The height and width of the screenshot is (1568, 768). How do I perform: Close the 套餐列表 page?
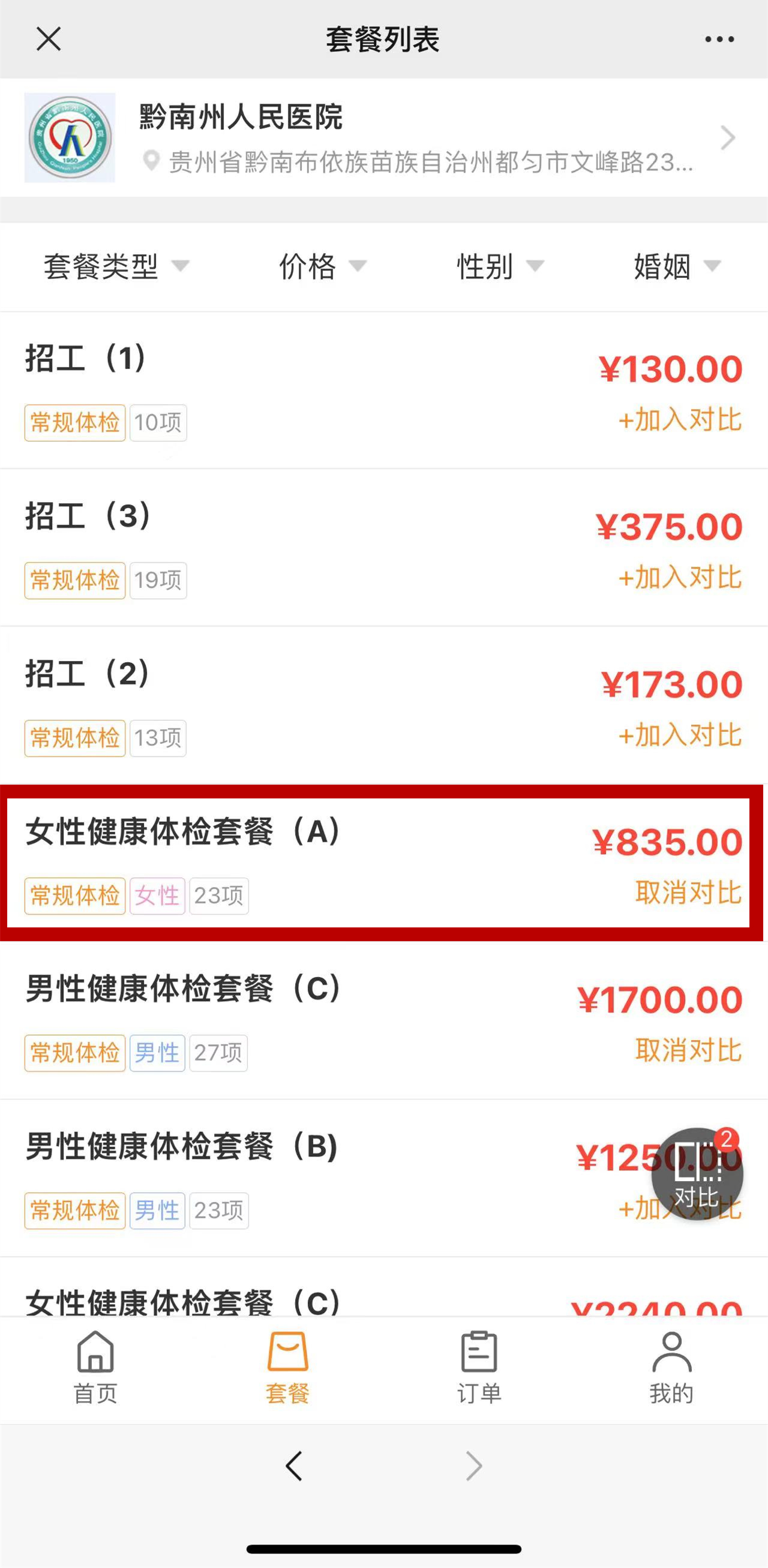(x=49, y=40)
